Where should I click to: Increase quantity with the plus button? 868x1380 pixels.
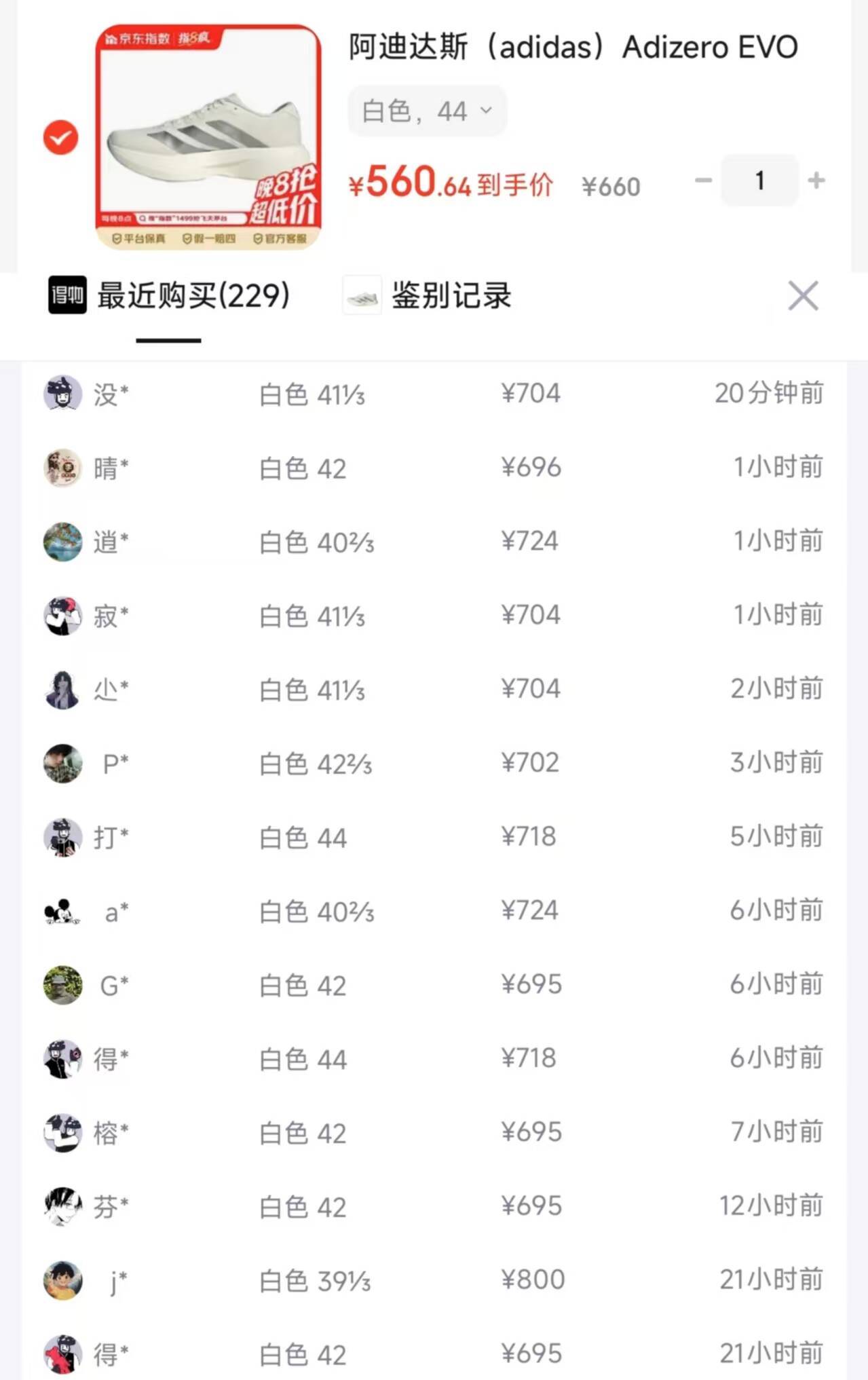[x=816, y=181]
